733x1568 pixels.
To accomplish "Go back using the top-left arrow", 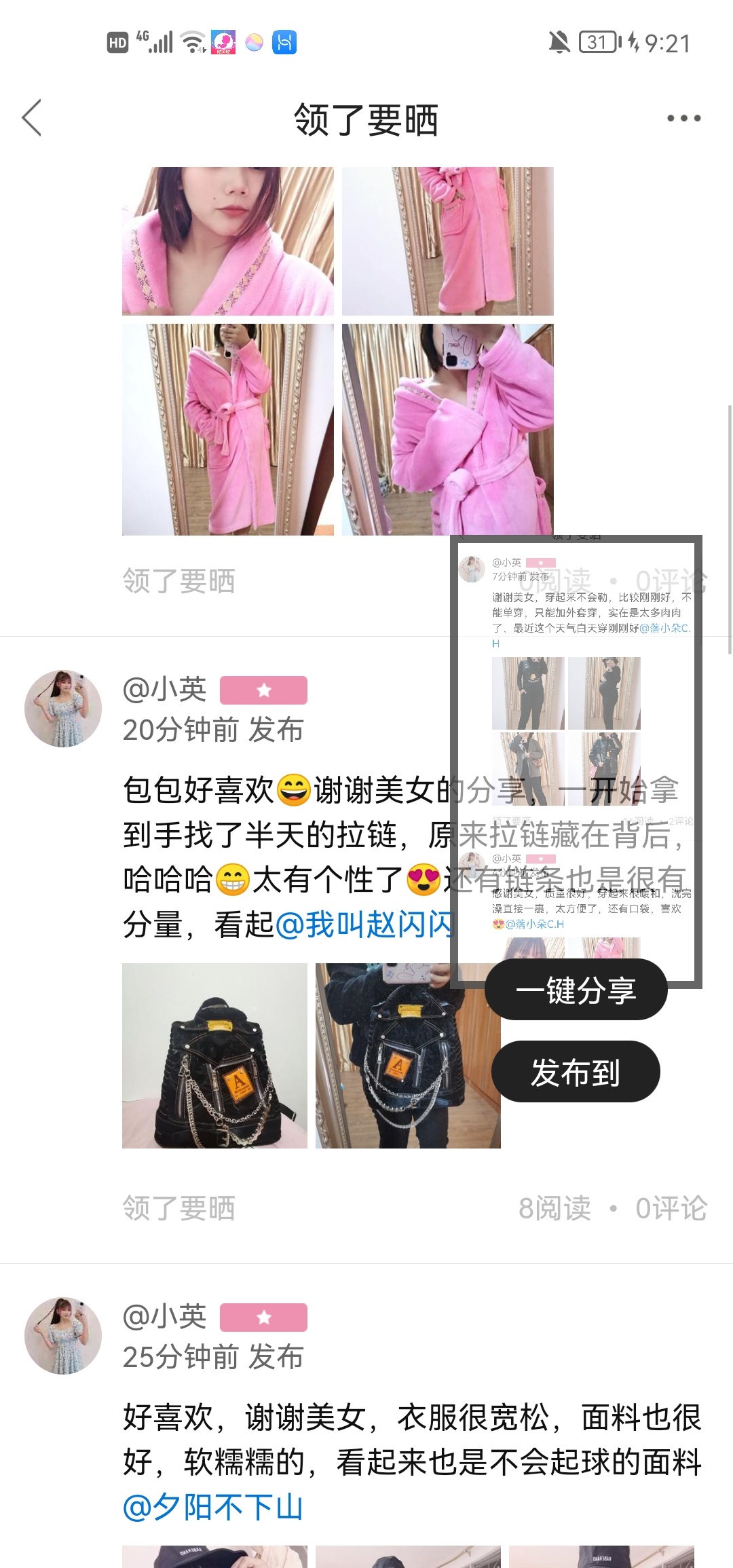I will (x=32, y=117).
